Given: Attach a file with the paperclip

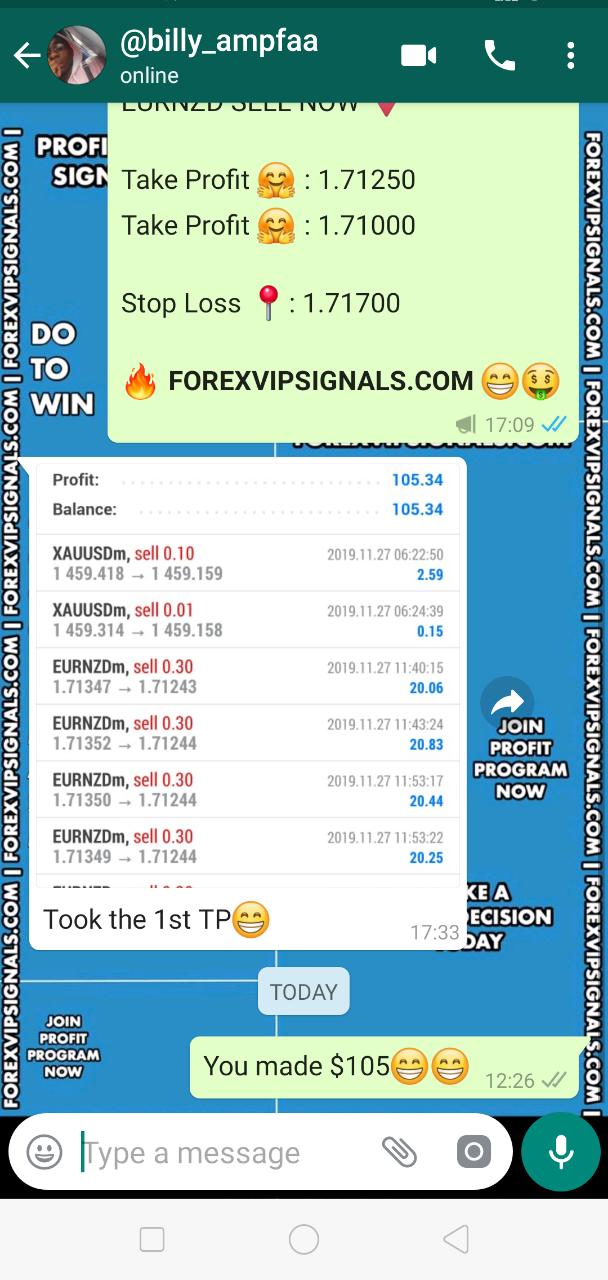Looking at the screenshot, I should pos(399,1152).
